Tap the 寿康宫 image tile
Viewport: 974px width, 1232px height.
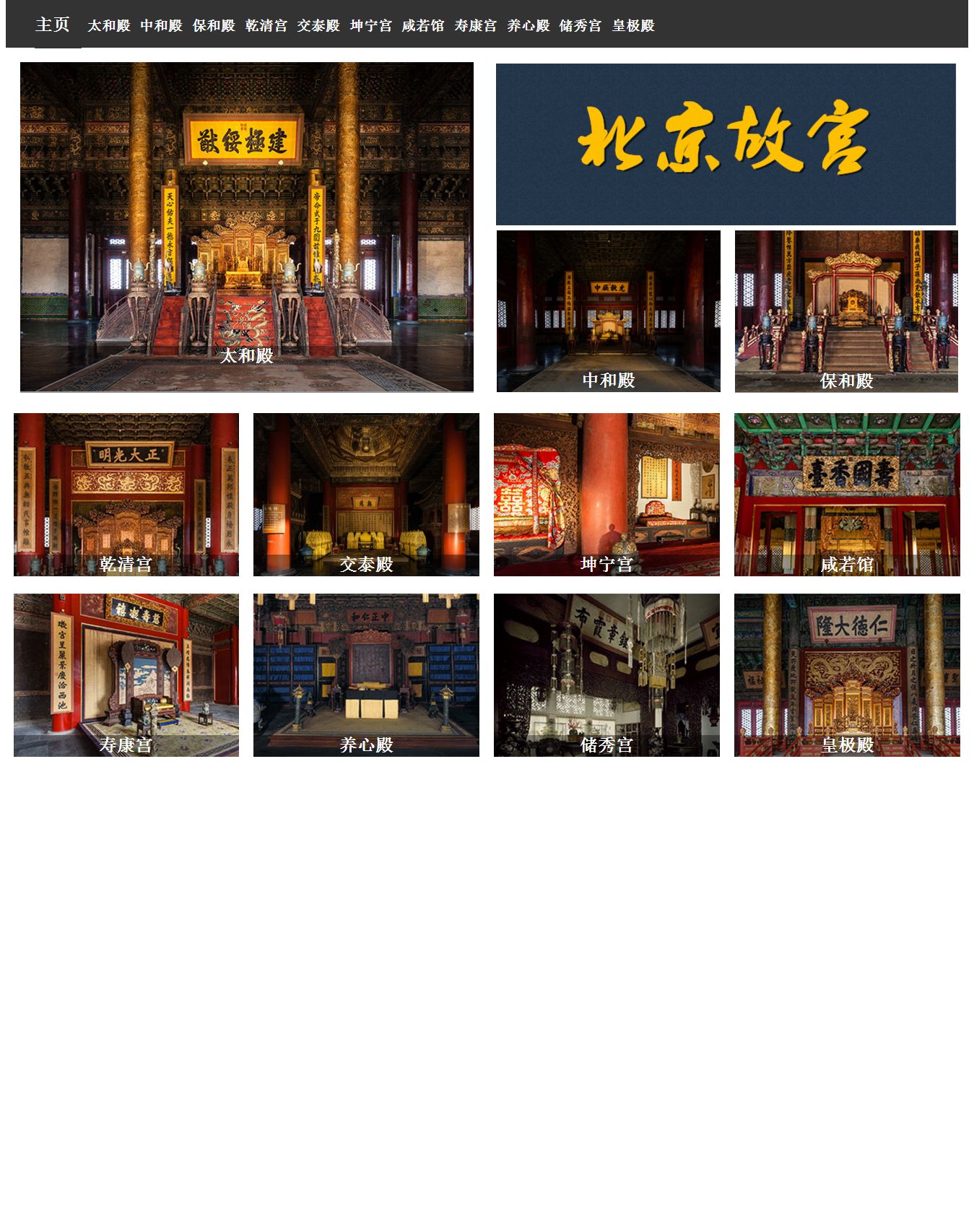pos(126,675)
